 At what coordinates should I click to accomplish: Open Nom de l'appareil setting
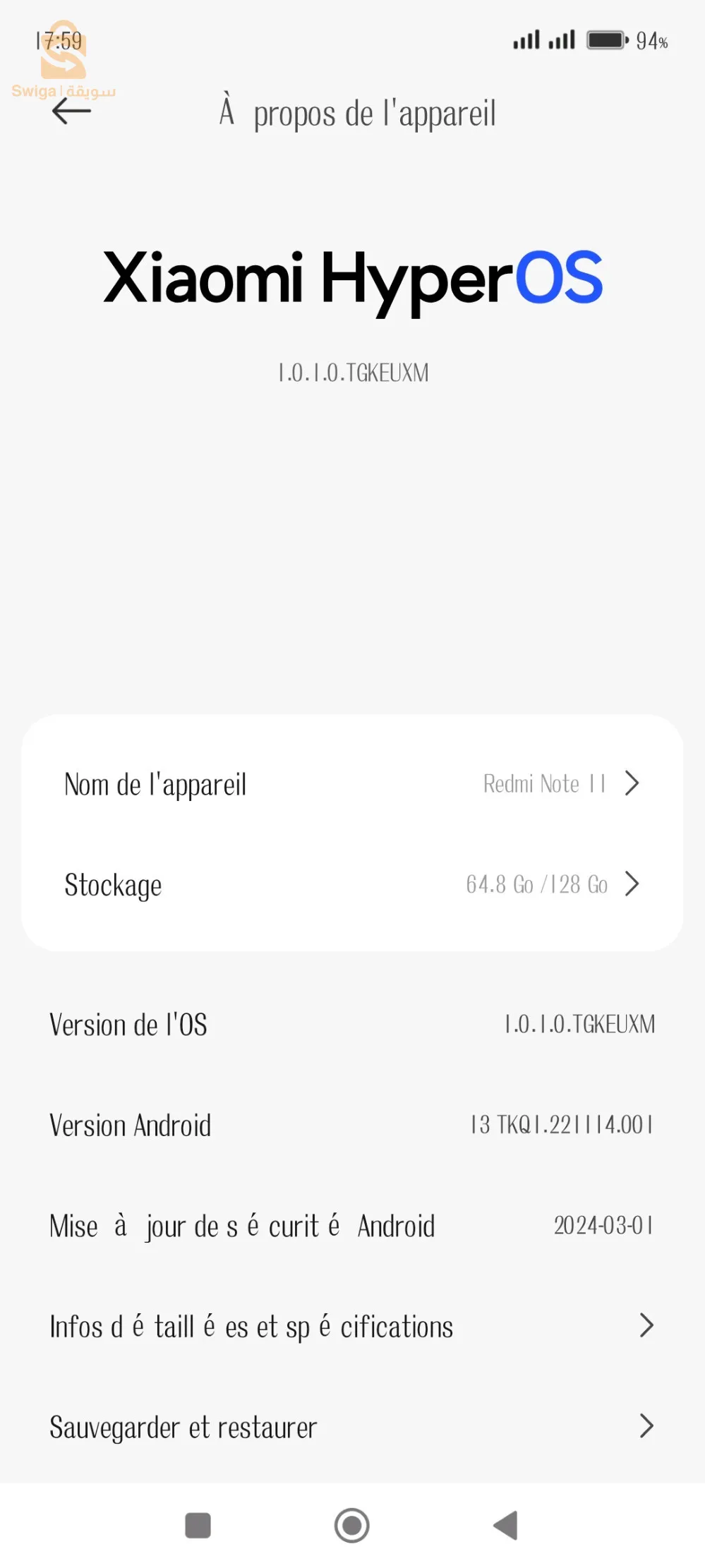pyautogui.click(x=352, y=783)
